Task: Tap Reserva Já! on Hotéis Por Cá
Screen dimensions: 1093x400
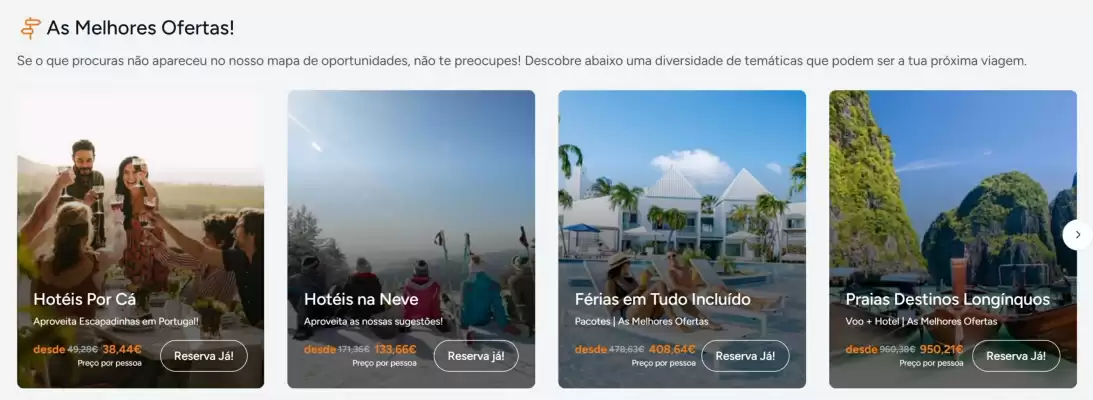Action: [x=204, y=356]
